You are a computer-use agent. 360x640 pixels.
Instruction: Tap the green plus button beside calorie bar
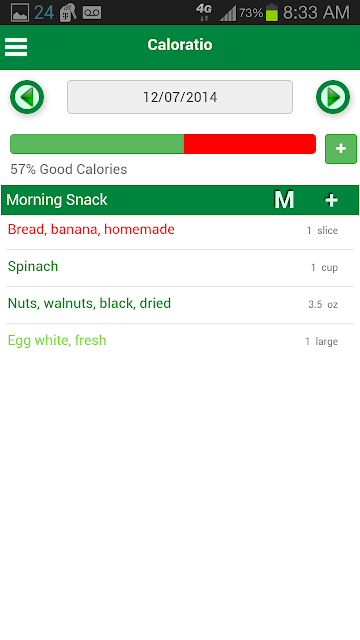[x=341, y=149]
